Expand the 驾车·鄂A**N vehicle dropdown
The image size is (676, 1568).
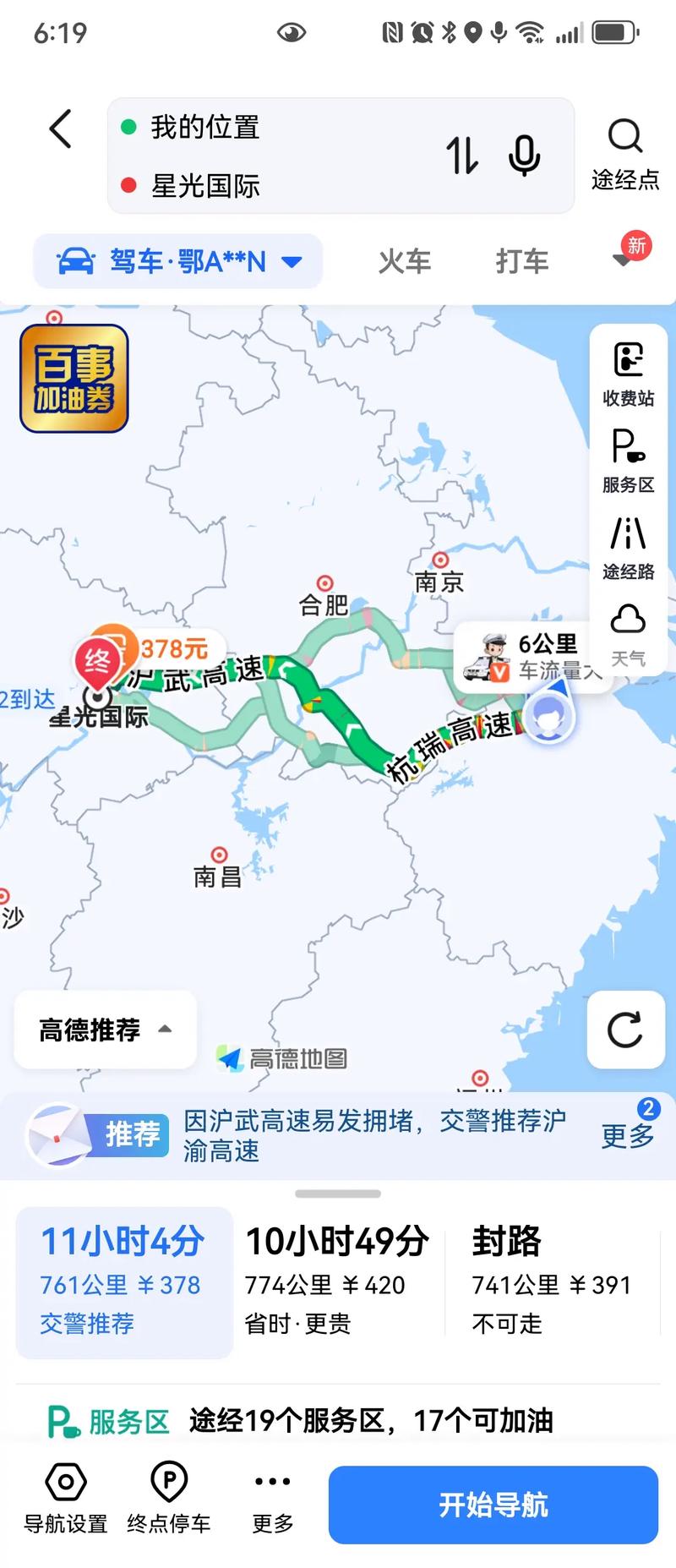177,261
